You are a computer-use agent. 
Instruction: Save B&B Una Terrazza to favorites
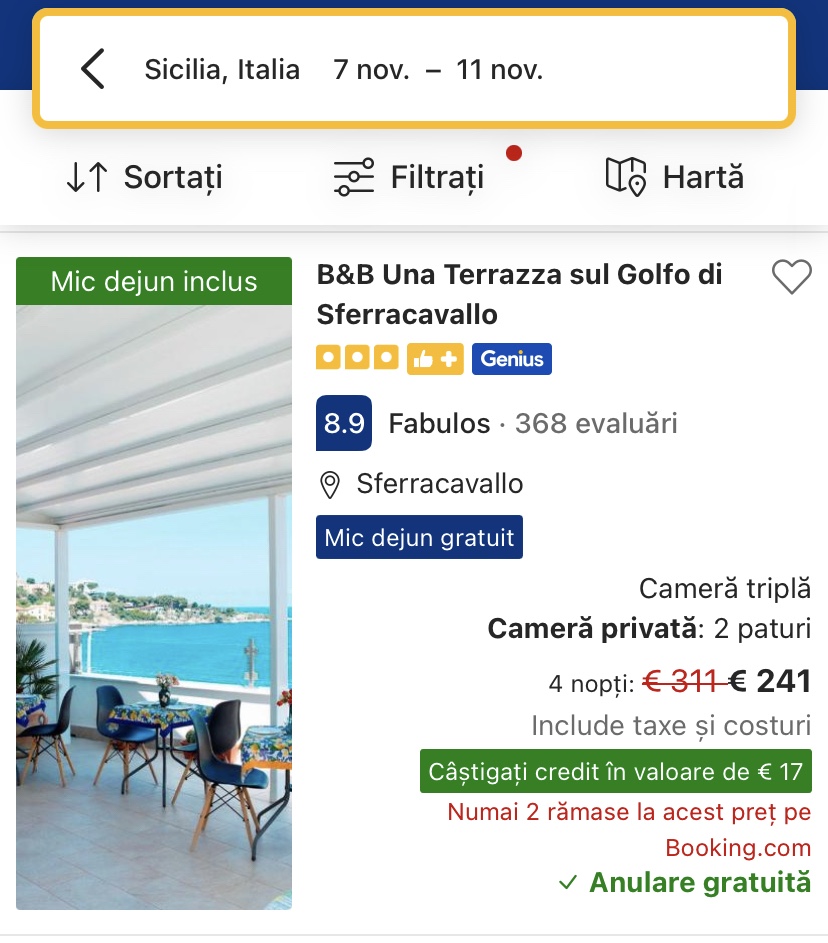(x=792, y=277)
